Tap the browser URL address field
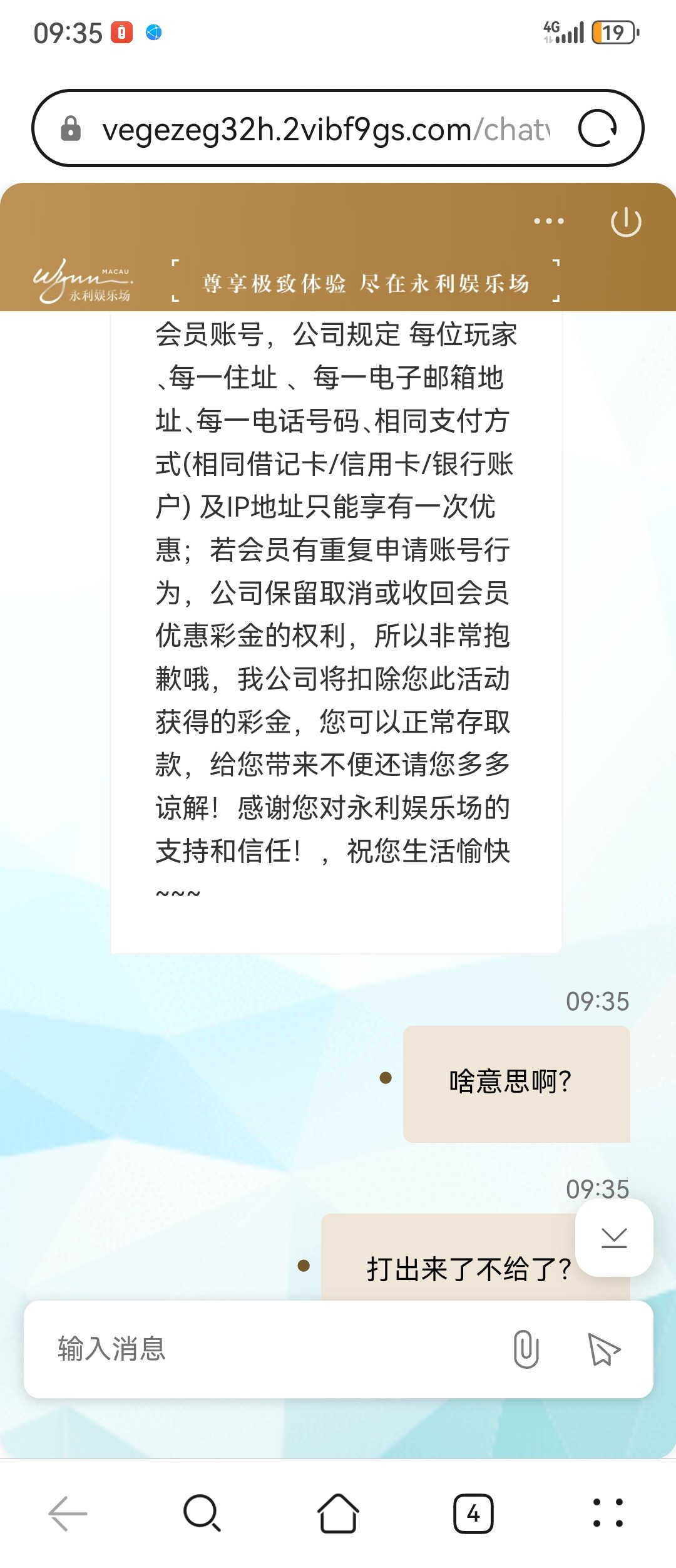This screenshot has height=1568, width=676. (x=325, y=130)
